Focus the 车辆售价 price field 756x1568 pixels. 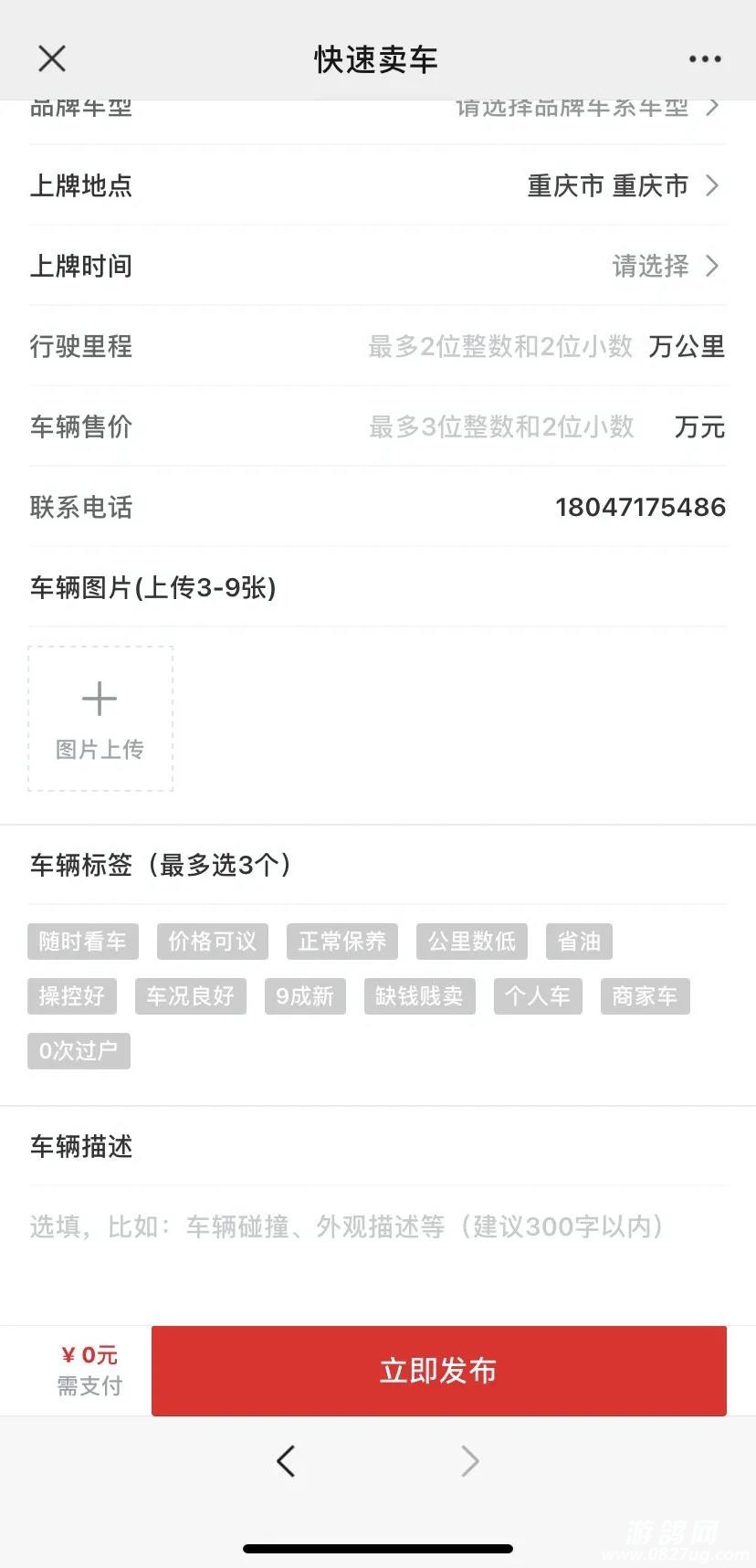tap(500, 426)
